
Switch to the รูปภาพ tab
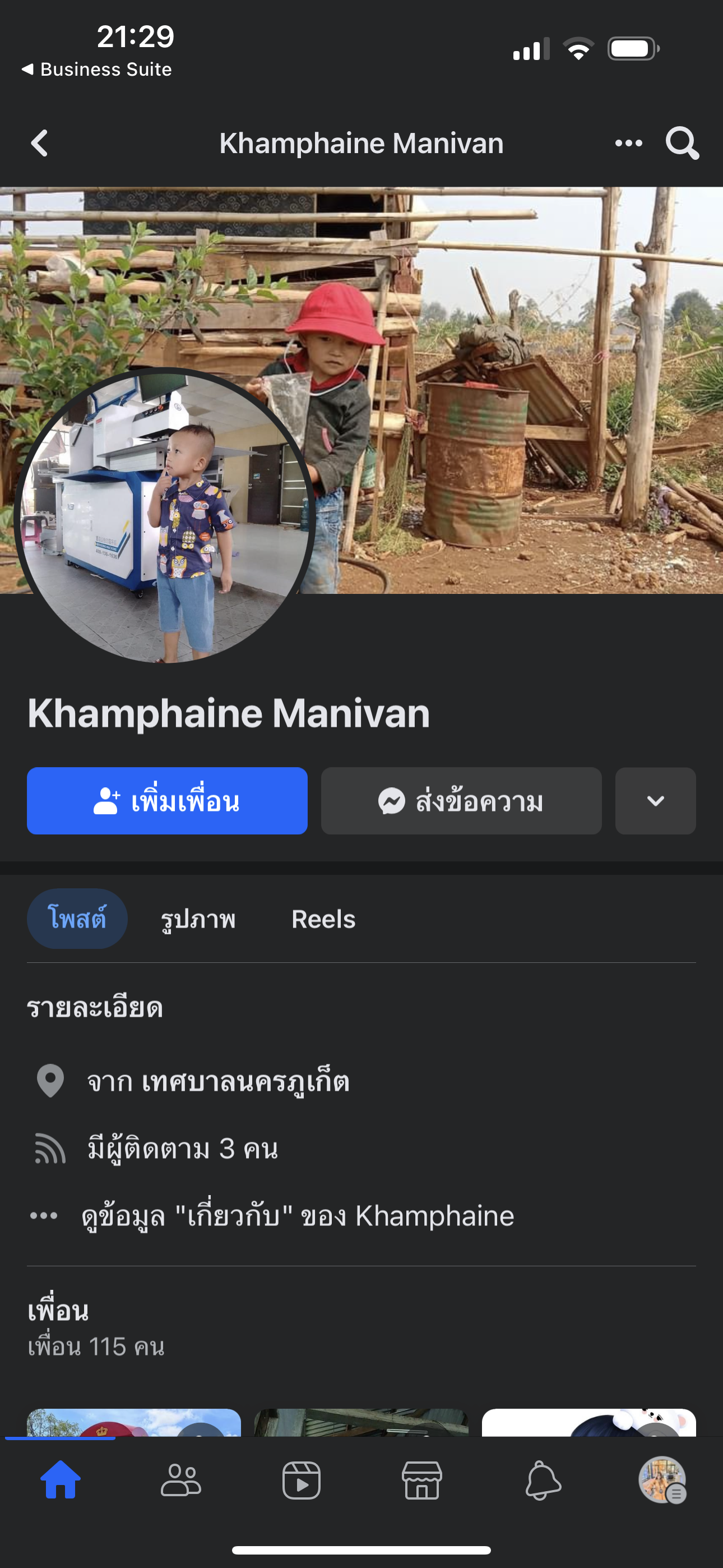tap(198, 919)
